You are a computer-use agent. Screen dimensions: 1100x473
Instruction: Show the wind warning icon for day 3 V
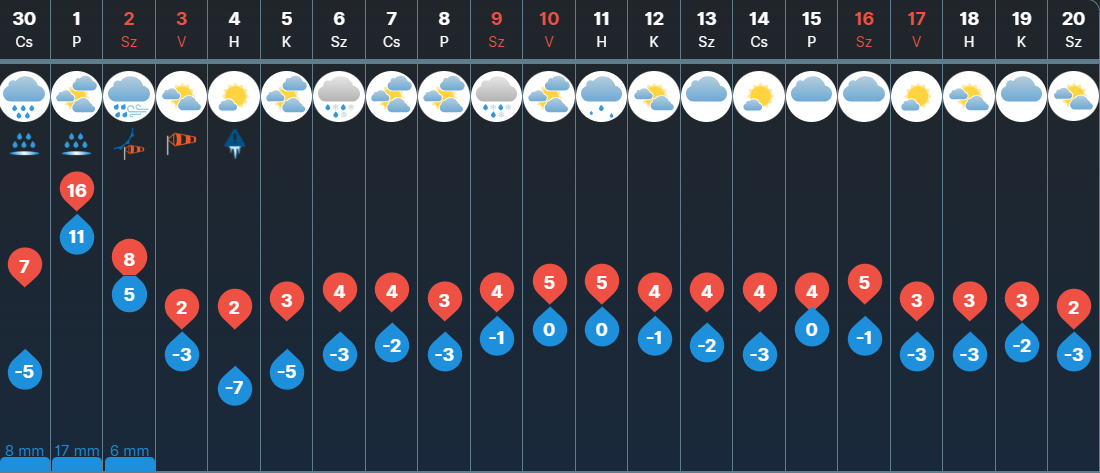click(181, 144)
